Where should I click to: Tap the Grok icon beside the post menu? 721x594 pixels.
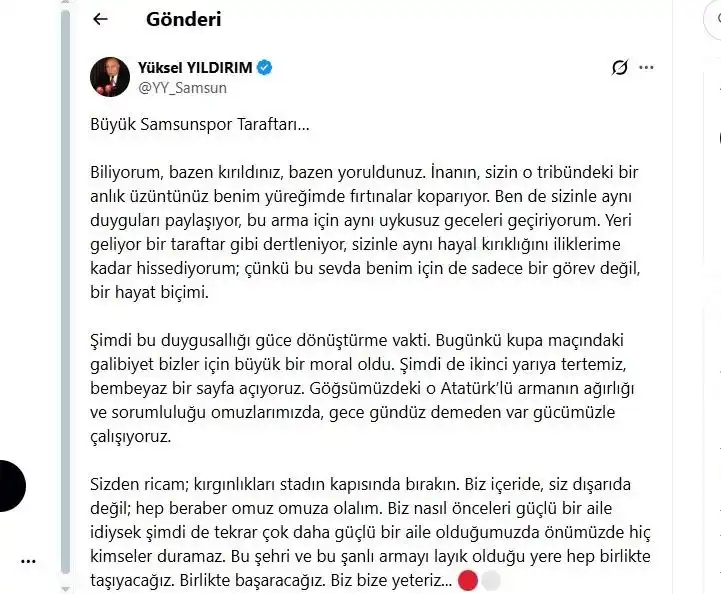tap(620, 68)
